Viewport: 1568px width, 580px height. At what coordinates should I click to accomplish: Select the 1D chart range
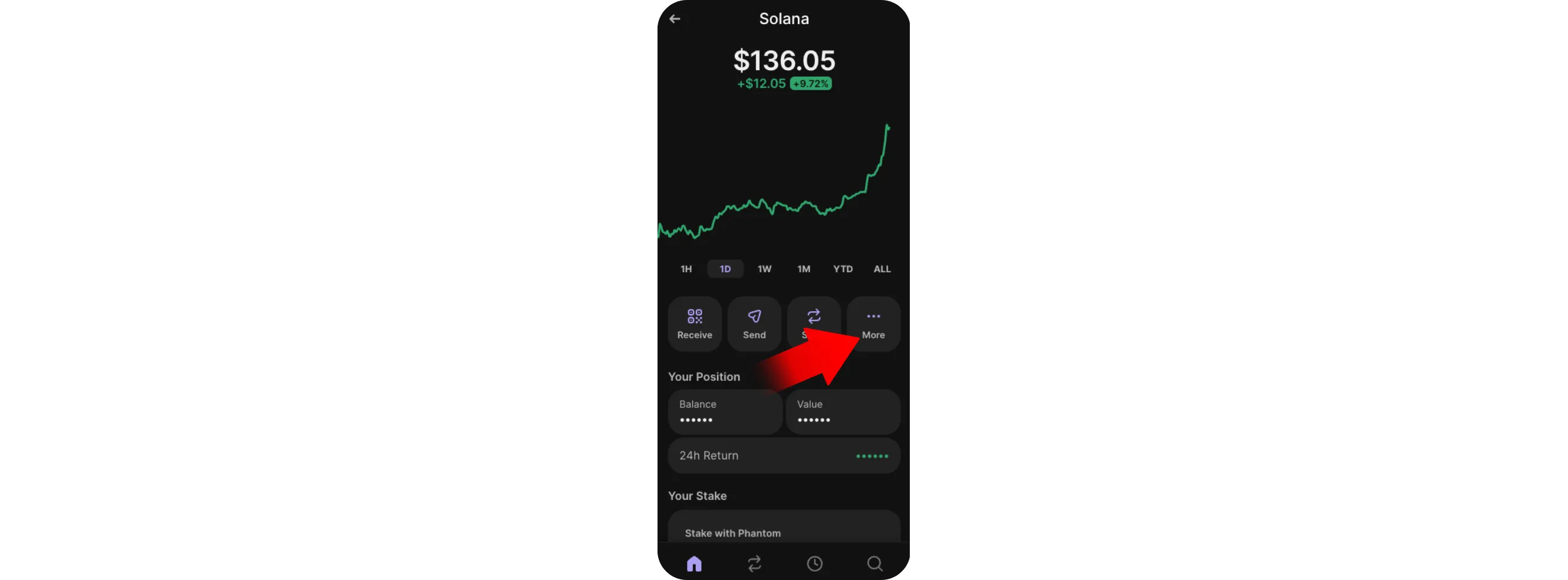tap(725, 269)
